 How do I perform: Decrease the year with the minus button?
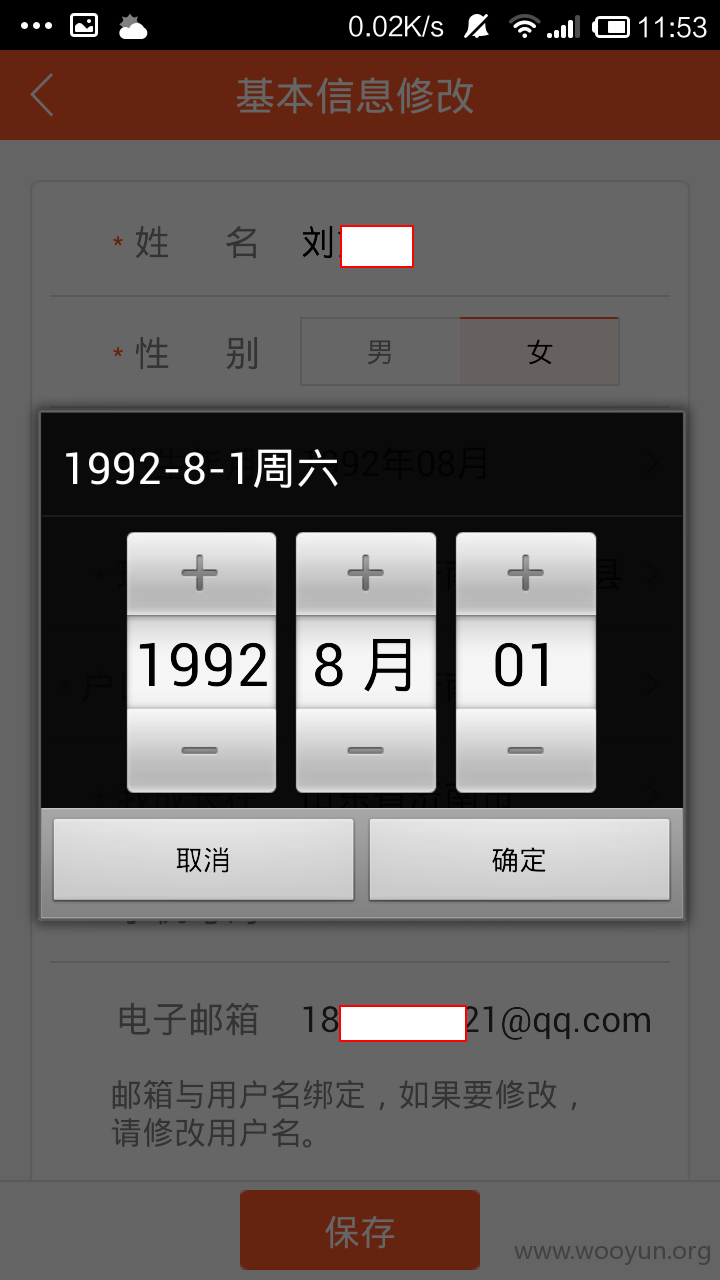(x=201, y=750)
